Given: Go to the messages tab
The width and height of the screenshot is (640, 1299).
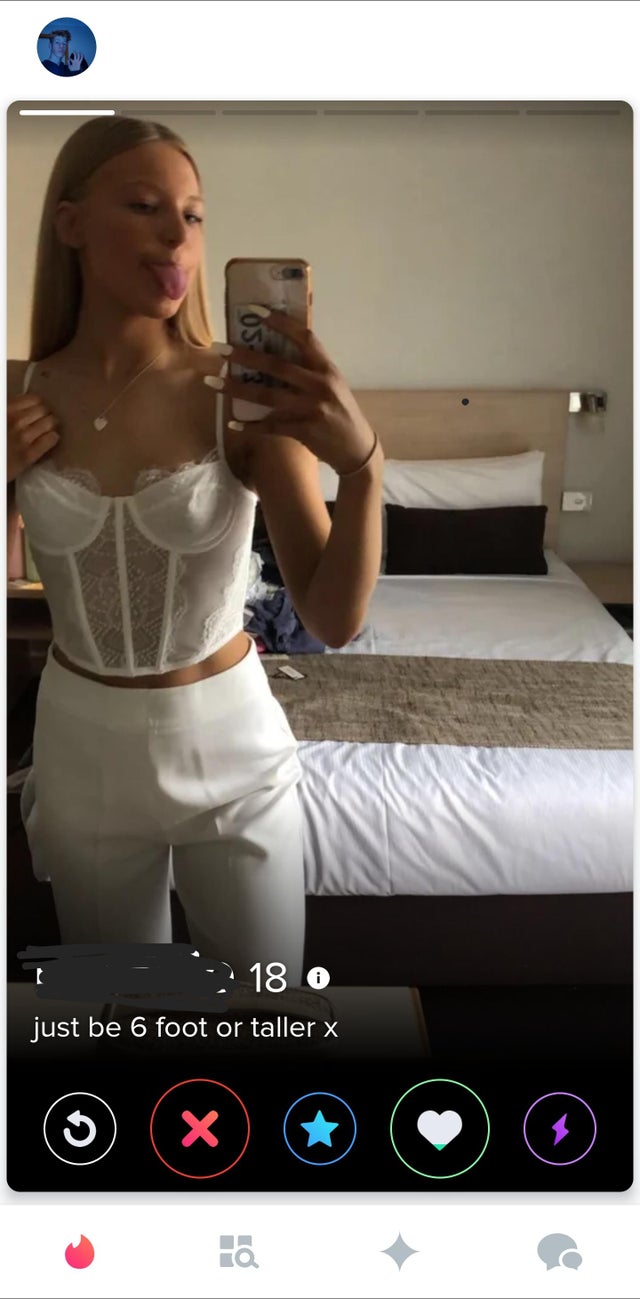Looking at the screenshot, I should (x=558, y=1251).
